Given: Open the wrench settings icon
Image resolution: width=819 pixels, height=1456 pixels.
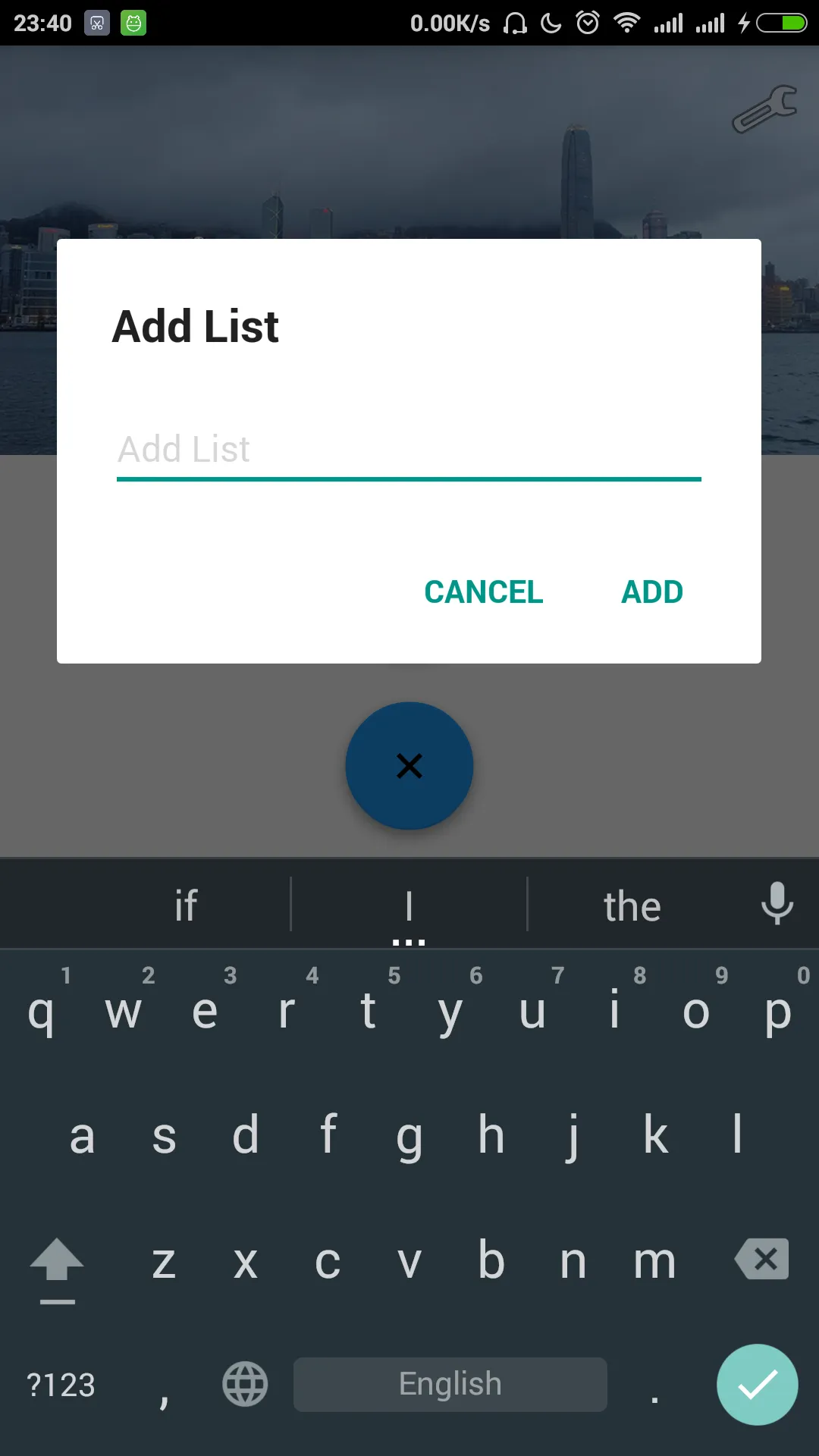Looking at the screenshot, I should pyautogui.click(x=764, y=109).
